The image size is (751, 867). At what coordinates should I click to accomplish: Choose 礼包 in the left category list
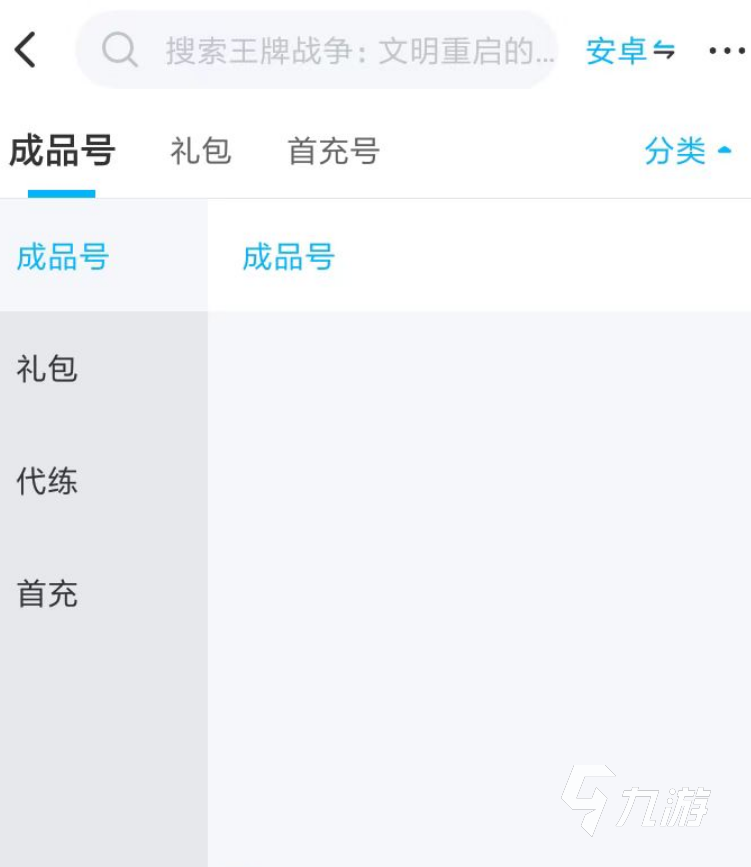tap(47, 369)
